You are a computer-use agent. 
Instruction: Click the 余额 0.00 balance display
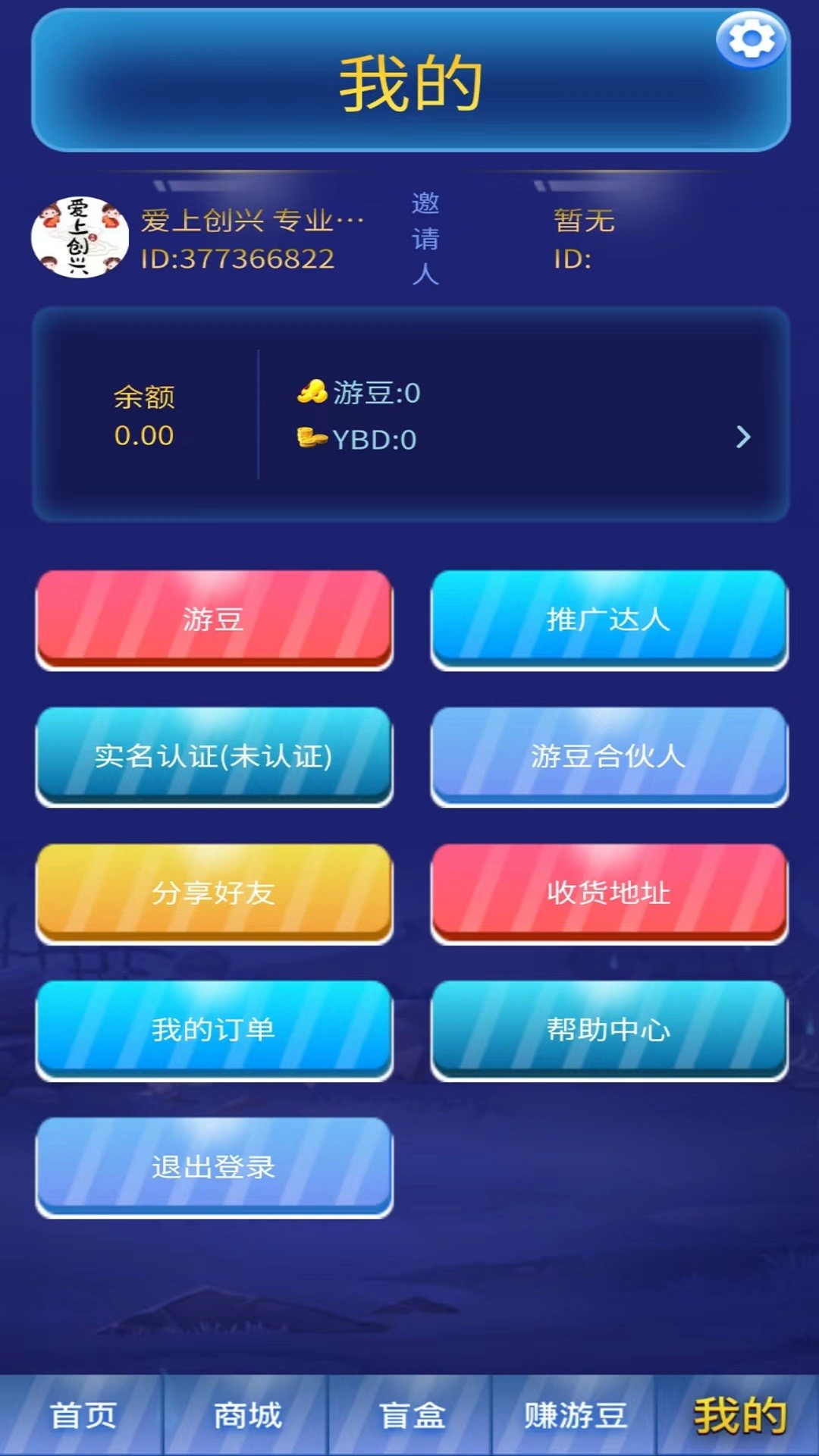click(x=146, y=412)
